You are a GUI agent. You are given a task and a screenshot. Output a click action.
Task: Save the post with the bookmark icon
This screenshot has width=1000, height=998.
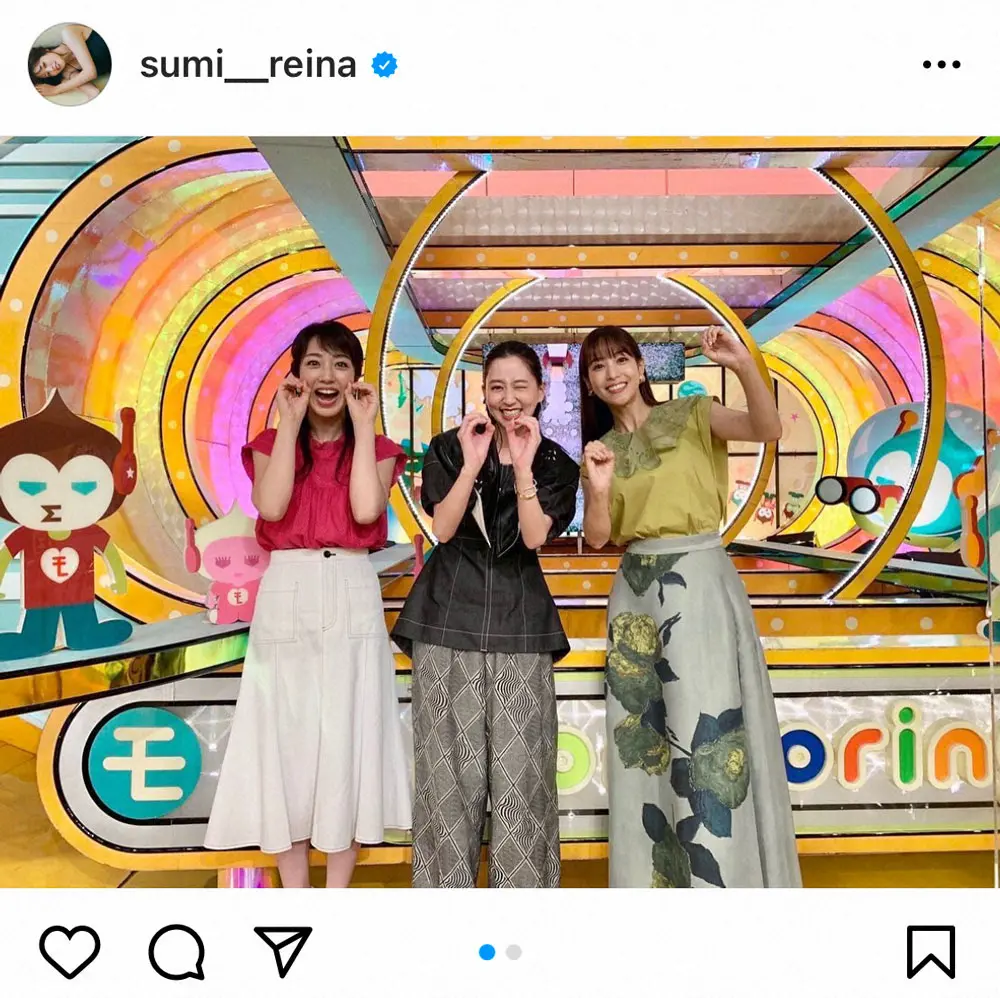930,951
